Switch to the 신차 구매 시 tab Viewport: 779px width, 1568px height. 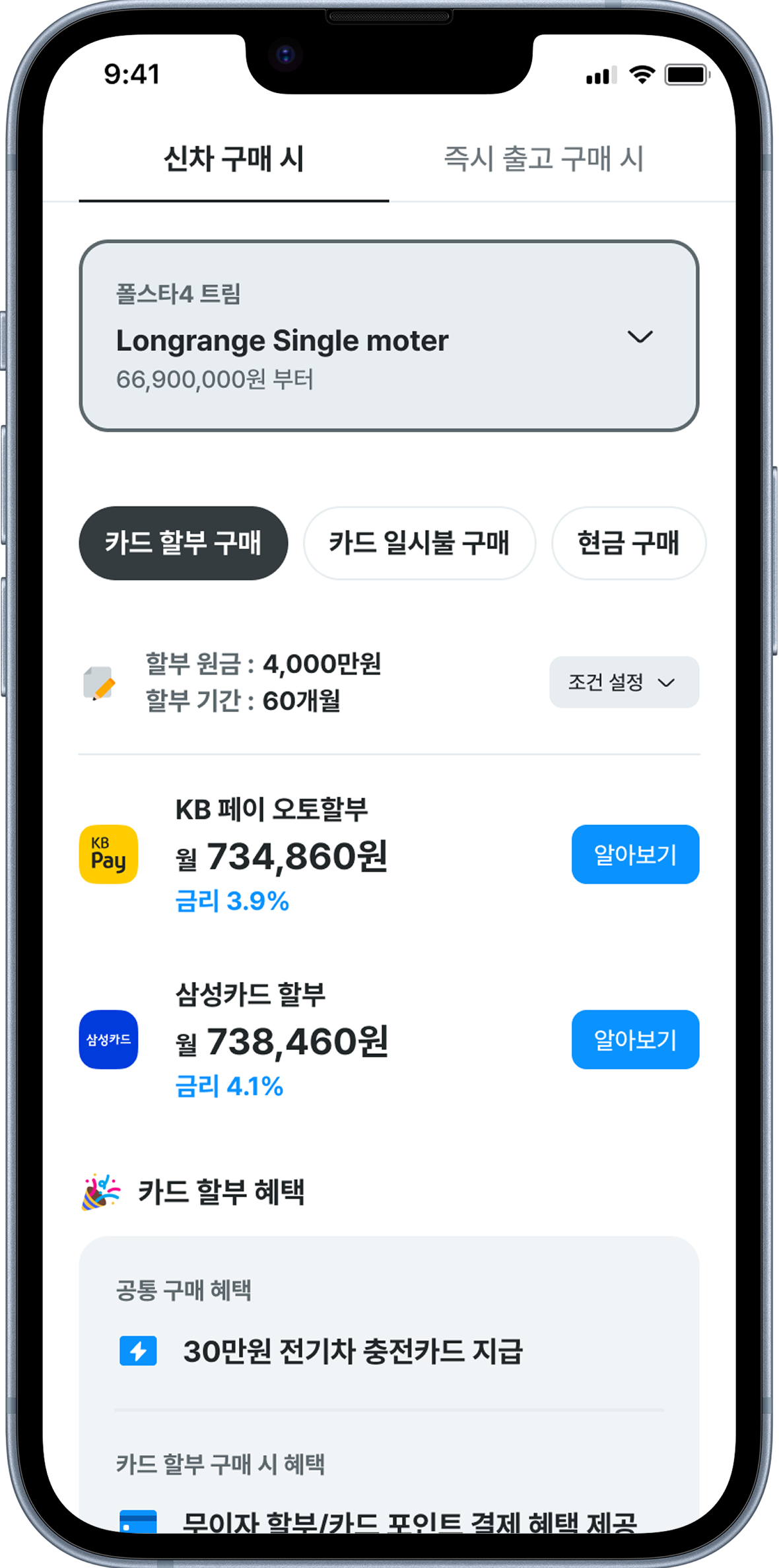(234, 159)
